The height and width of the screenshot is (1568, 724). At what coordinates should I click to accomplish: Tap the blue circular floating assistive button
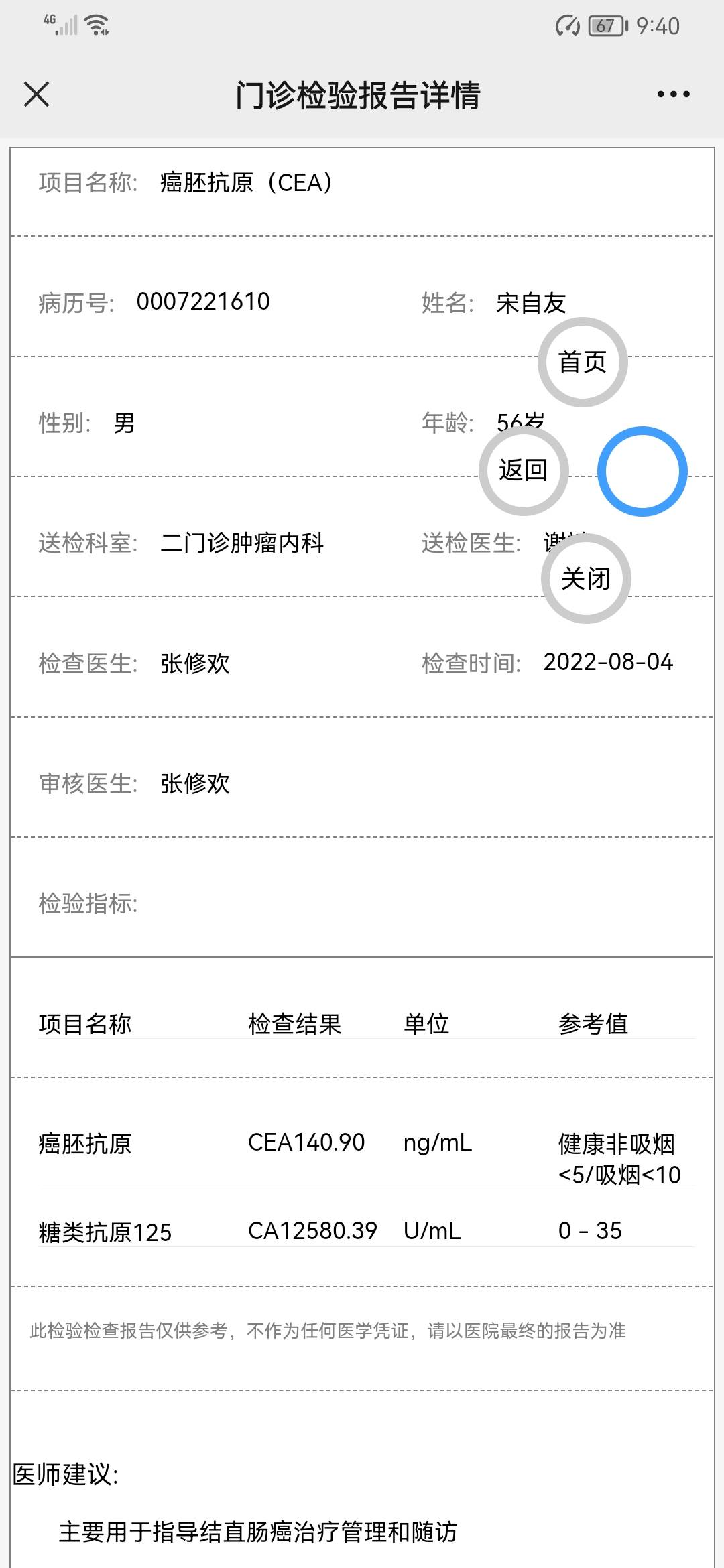(x=642, y=471)
